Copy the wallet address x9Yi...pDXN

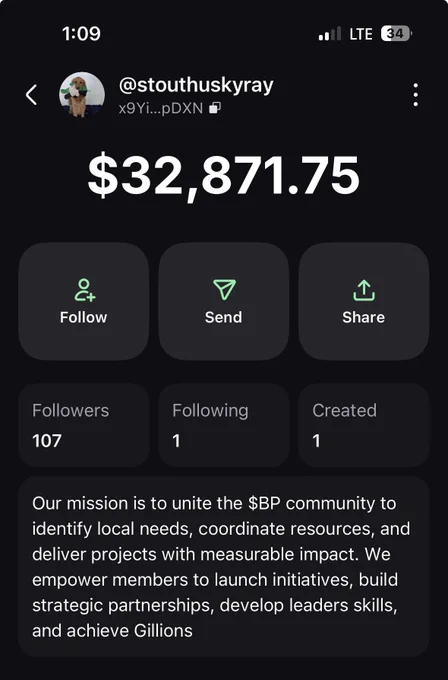(x=215, y=108)
